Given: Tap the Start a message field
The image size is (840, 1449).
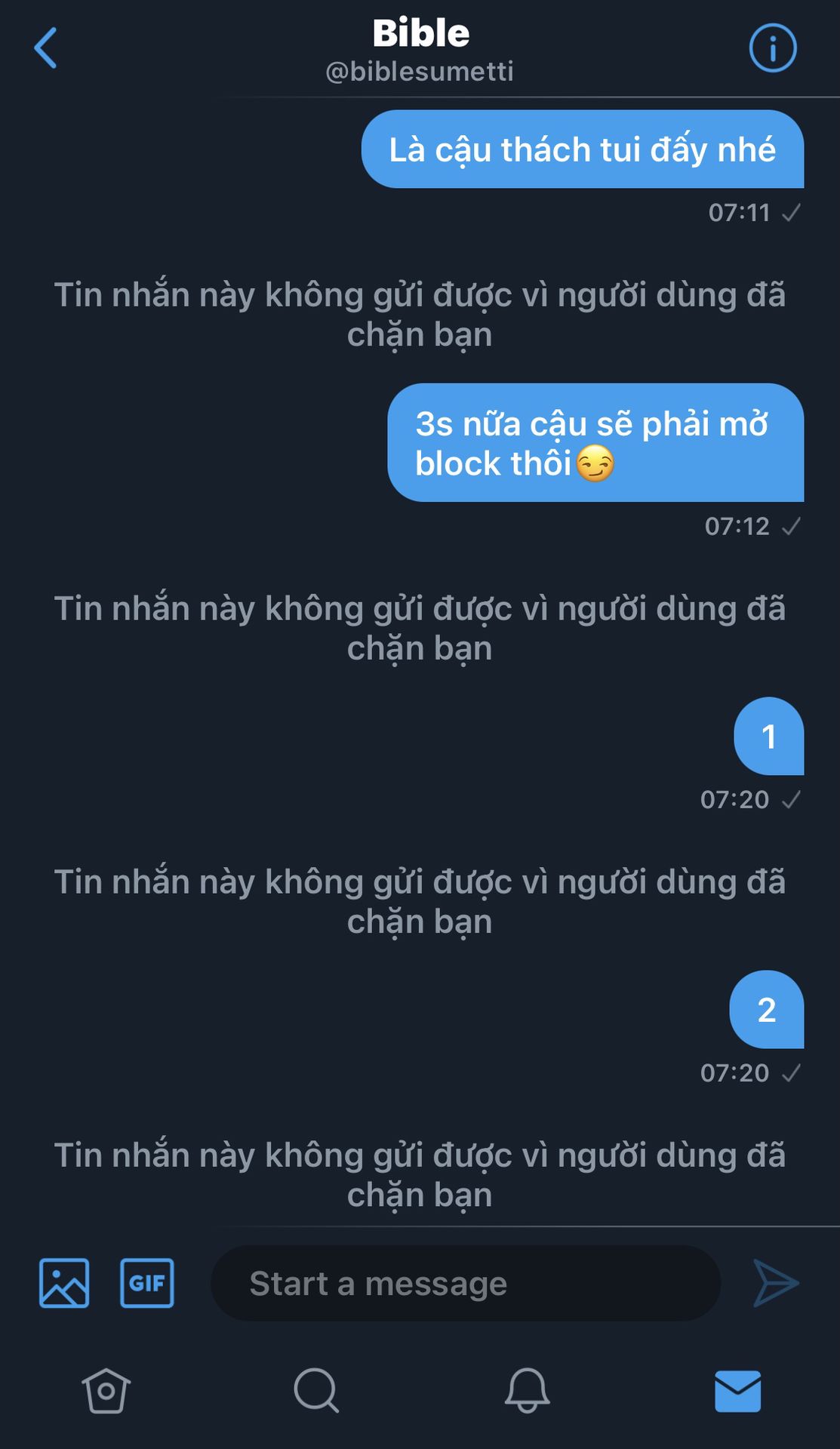Looking at the screenshot, I should (464, 1283).
